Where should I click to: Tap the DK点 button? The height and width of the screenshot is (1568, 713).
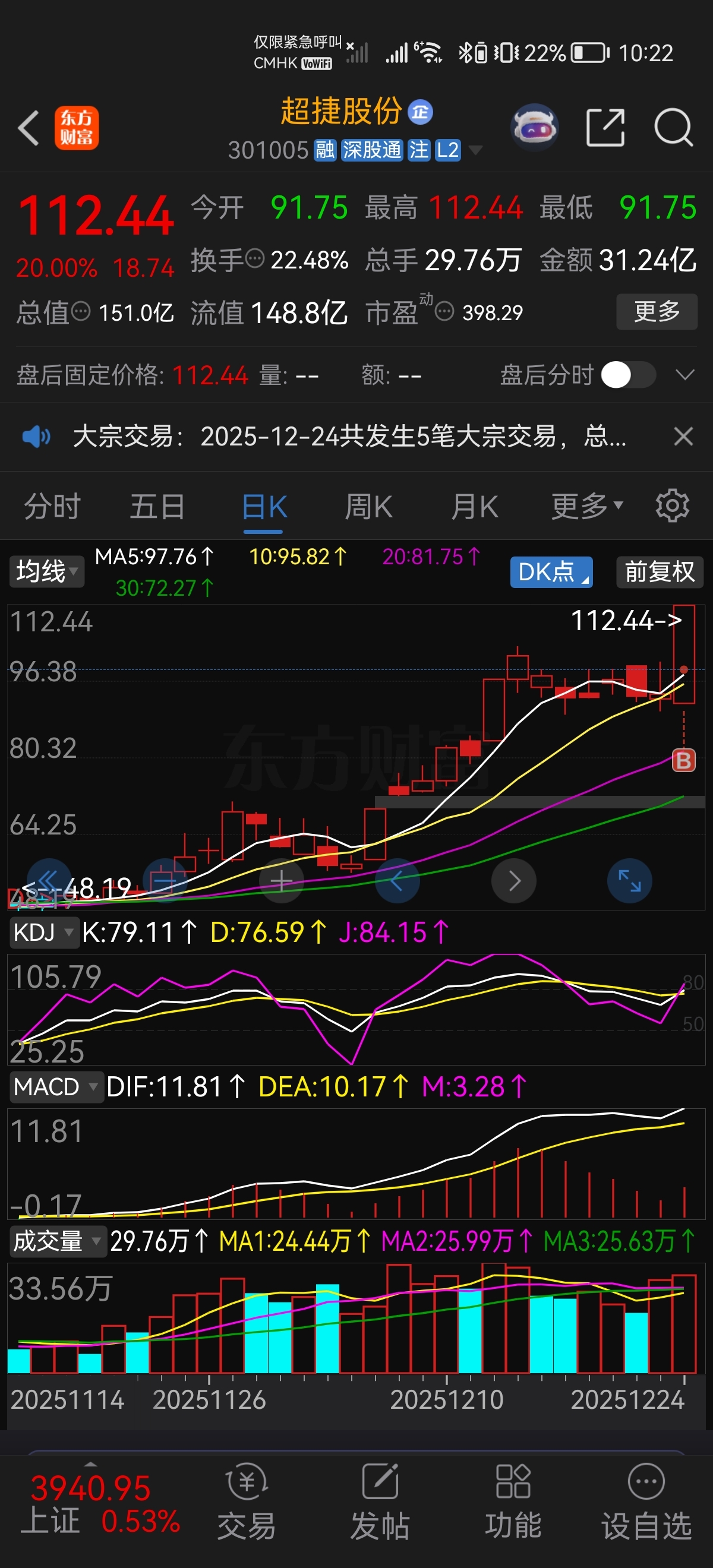tap(550, 572)
